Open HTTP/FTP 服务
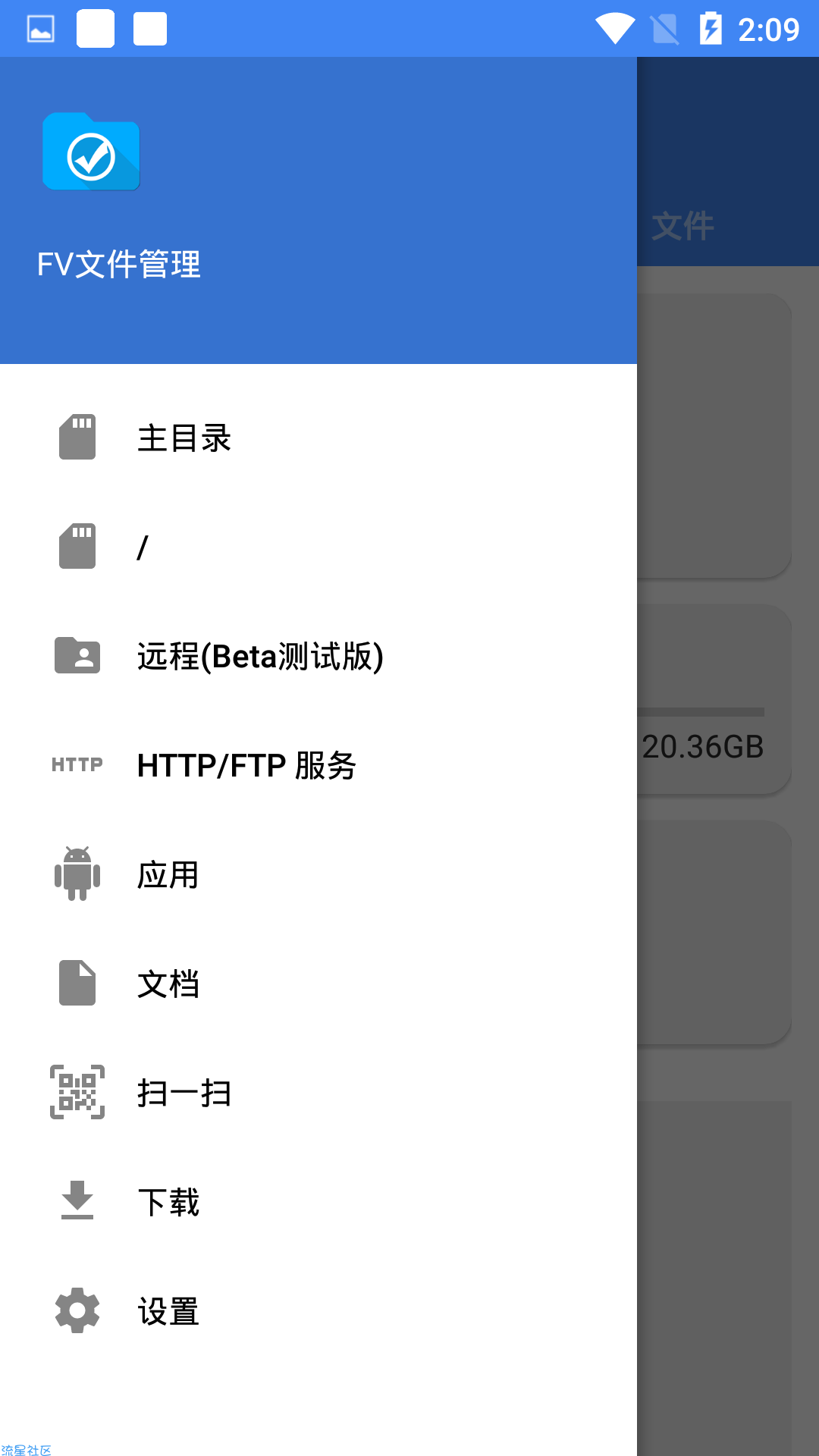This screenshot has height=1456, width=819. (318, 765)
